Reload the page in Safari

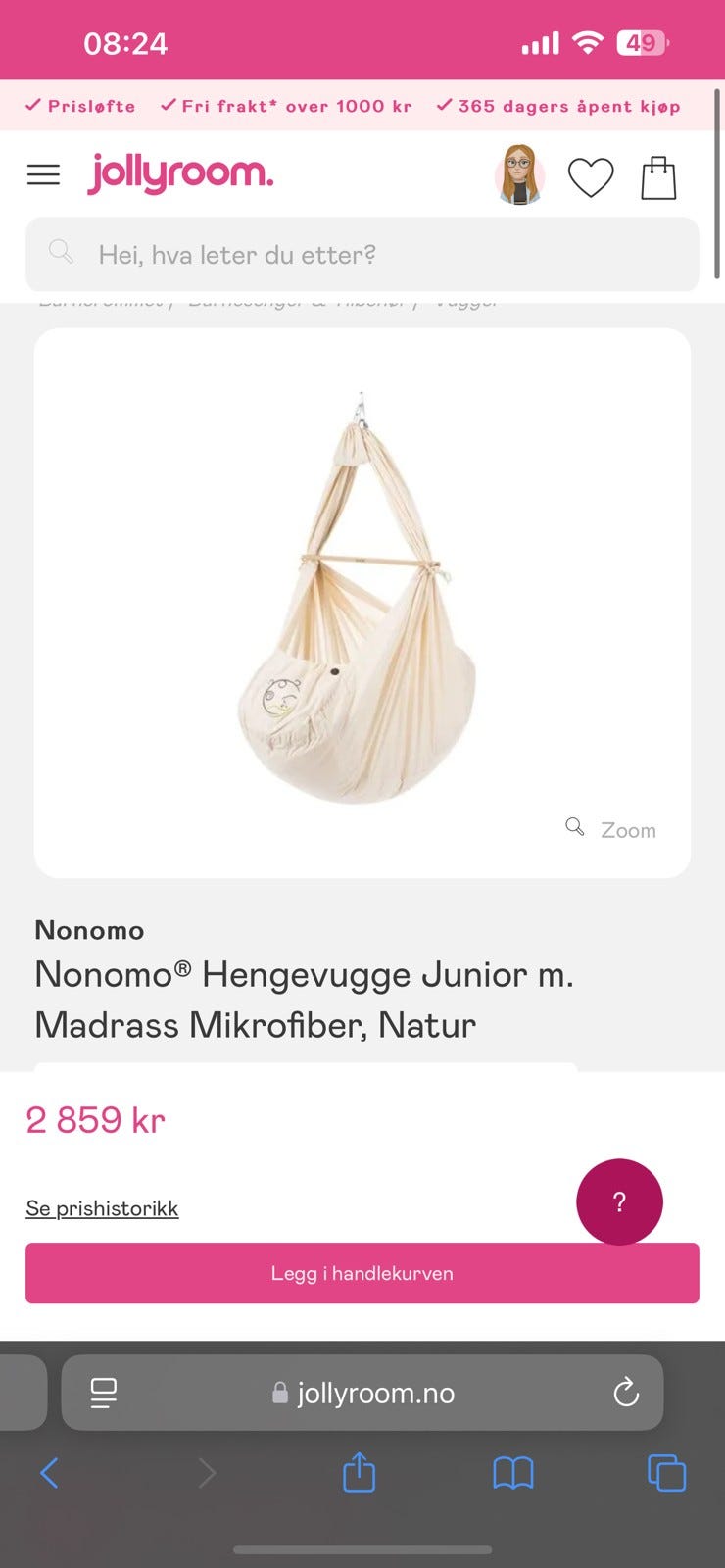[x=626, y=1393]
